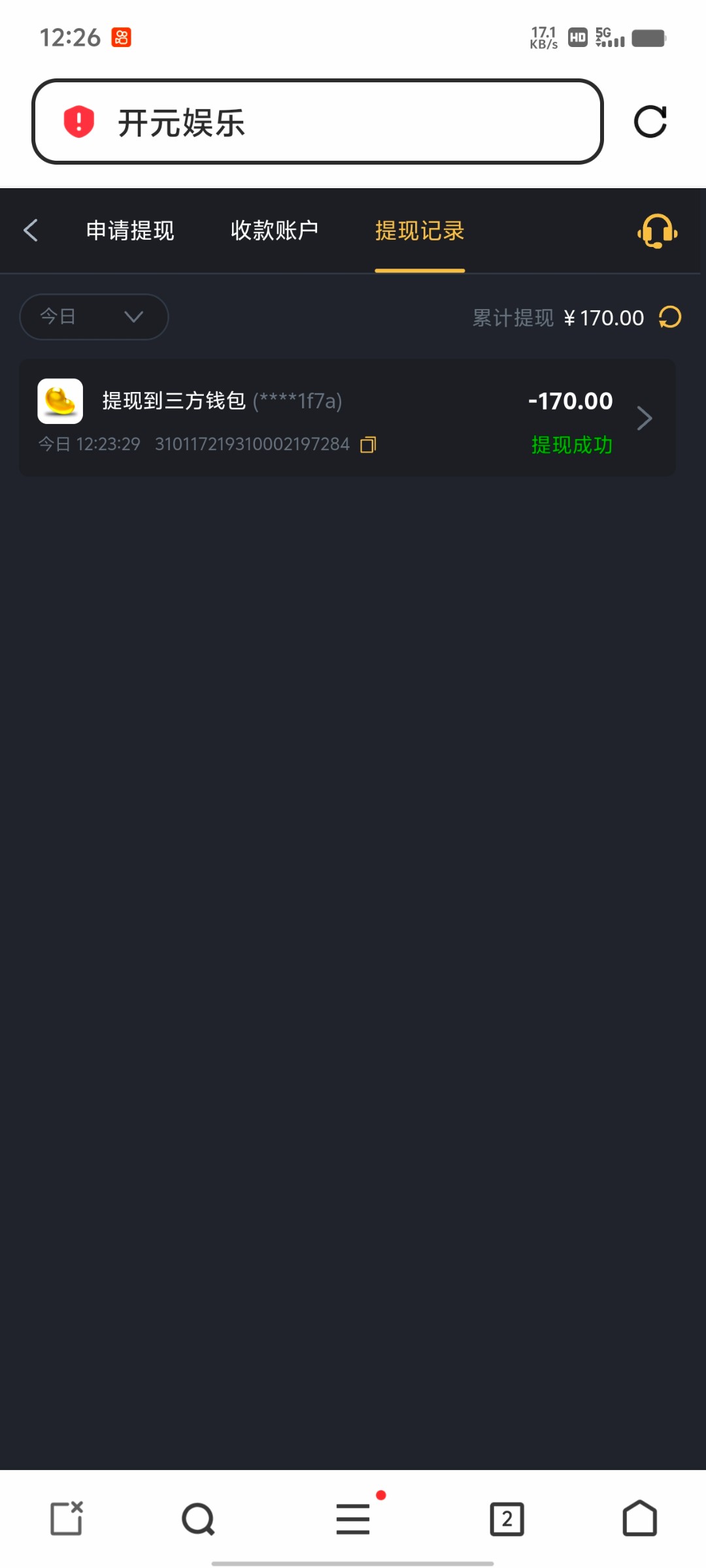
Task: Close the current page via bottom-left icon
Action: [x=67, y=1518]
